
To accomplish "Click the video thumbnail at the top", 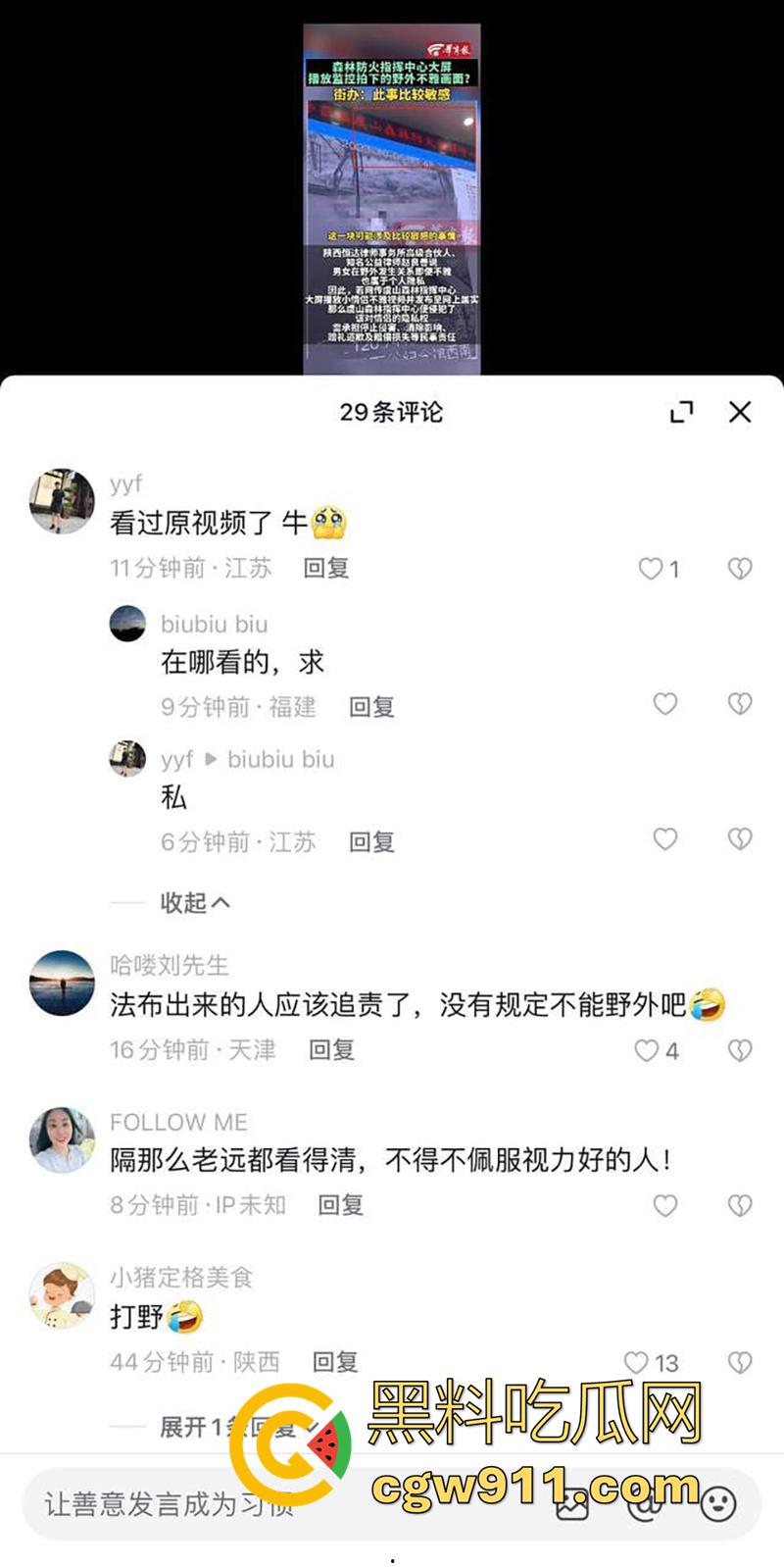I will (392, 196).
